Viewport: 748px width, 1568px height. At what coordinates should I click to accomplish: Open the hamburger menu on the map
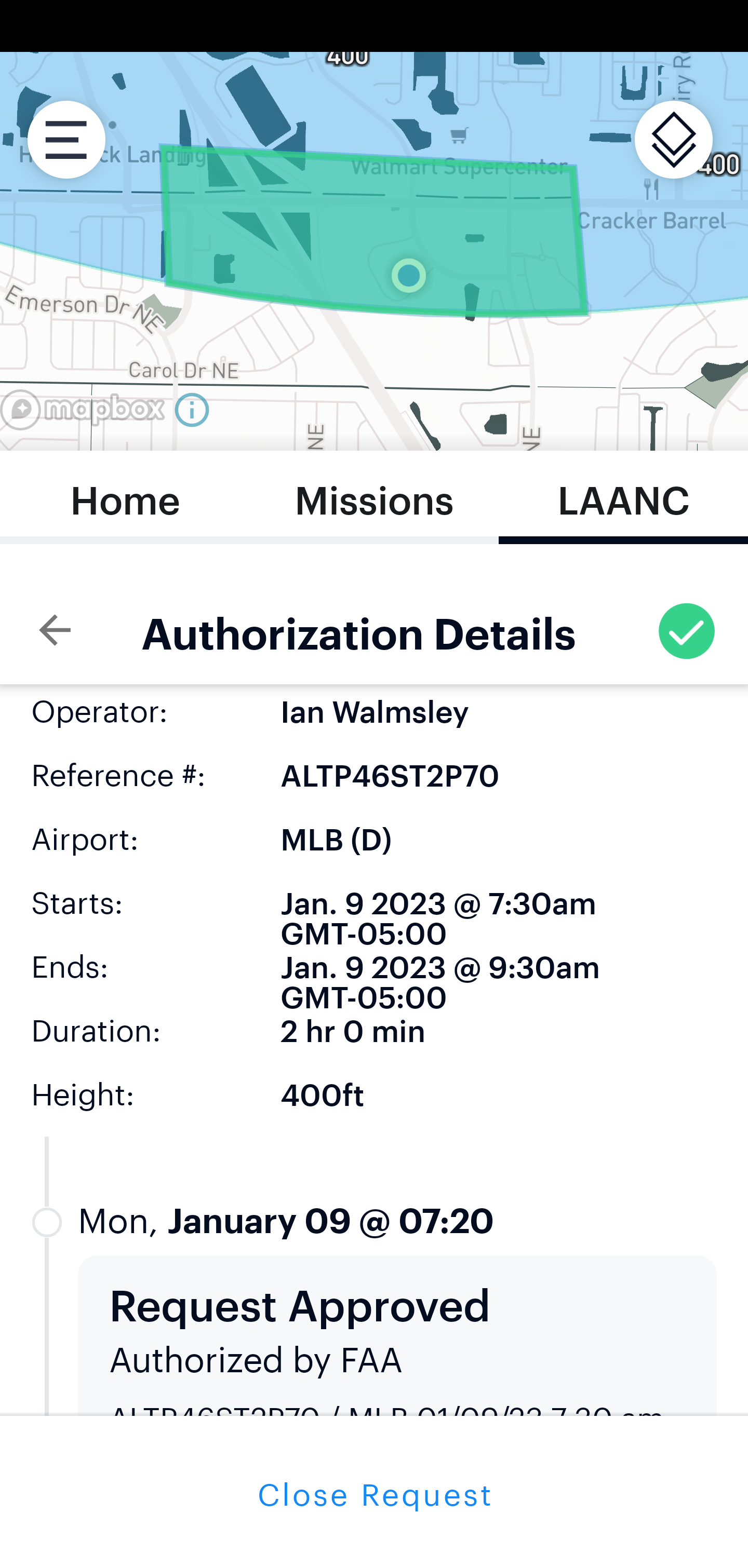pyautogui.click(x=66, y=139)
